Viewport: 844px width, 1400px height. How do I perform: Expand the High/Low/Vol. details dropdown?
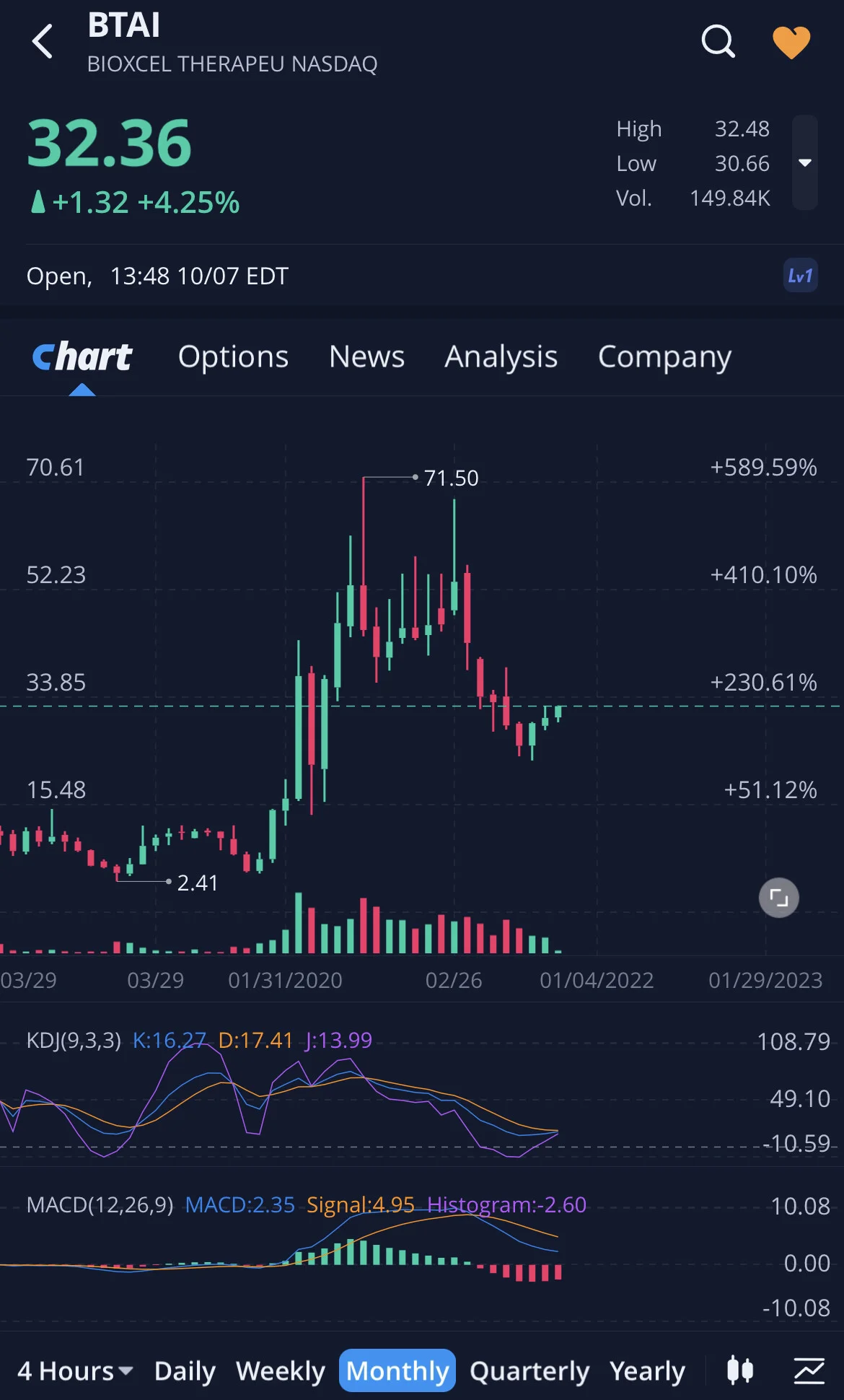[805, 162]
